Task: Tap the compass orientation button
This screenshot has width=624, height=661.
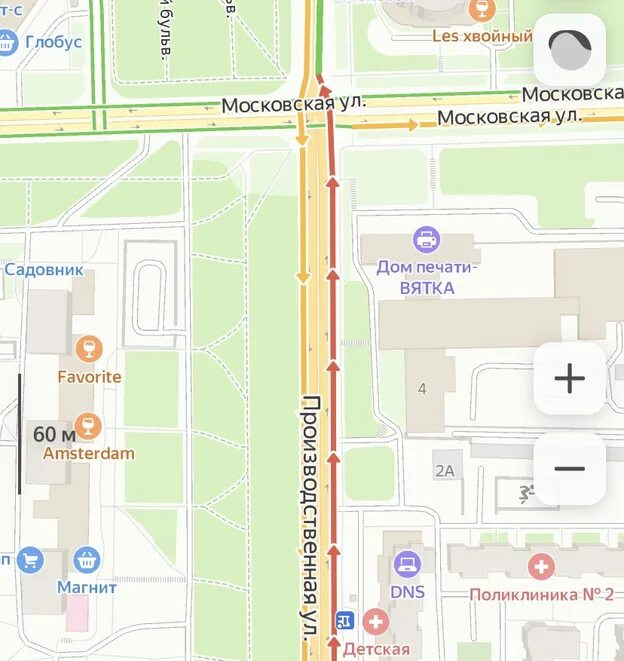Action: (569, 49)
